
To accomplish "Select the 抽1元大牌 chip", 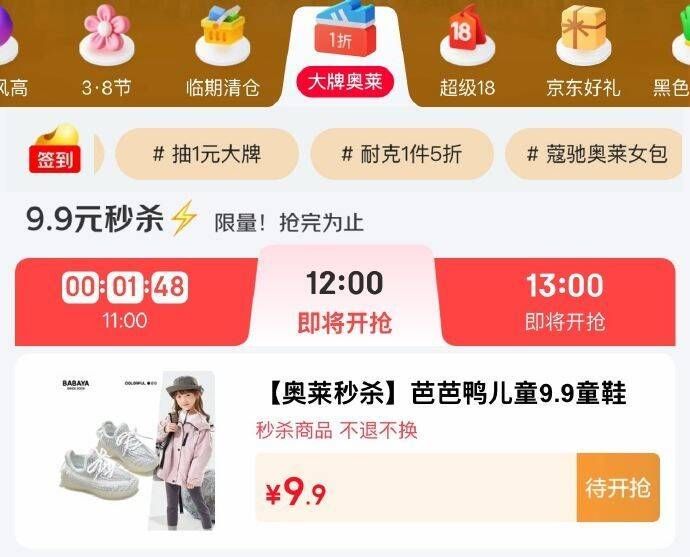I will tap(206, 154).
